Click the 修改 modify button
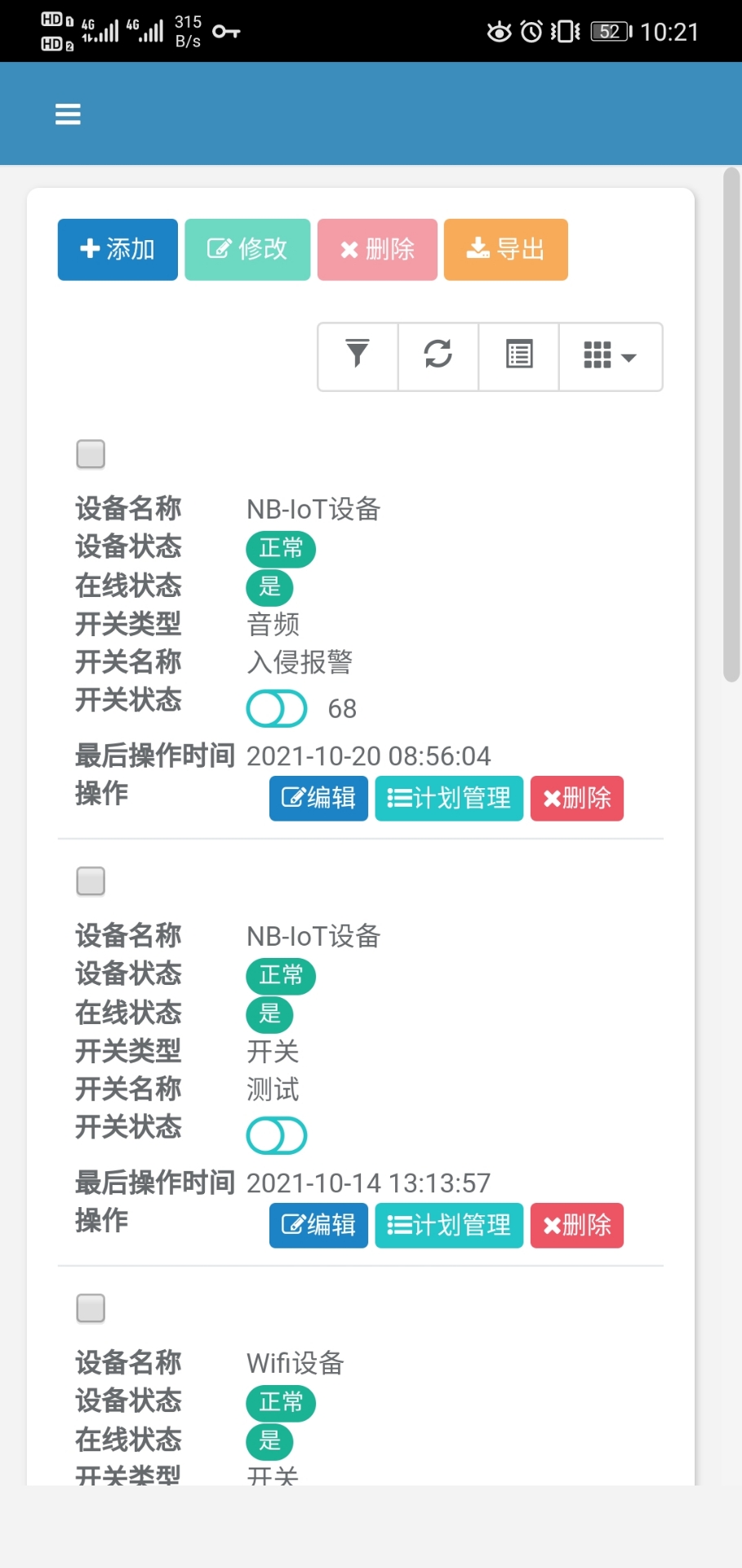This screenshot has width=742, height=1568. point(247,249)
